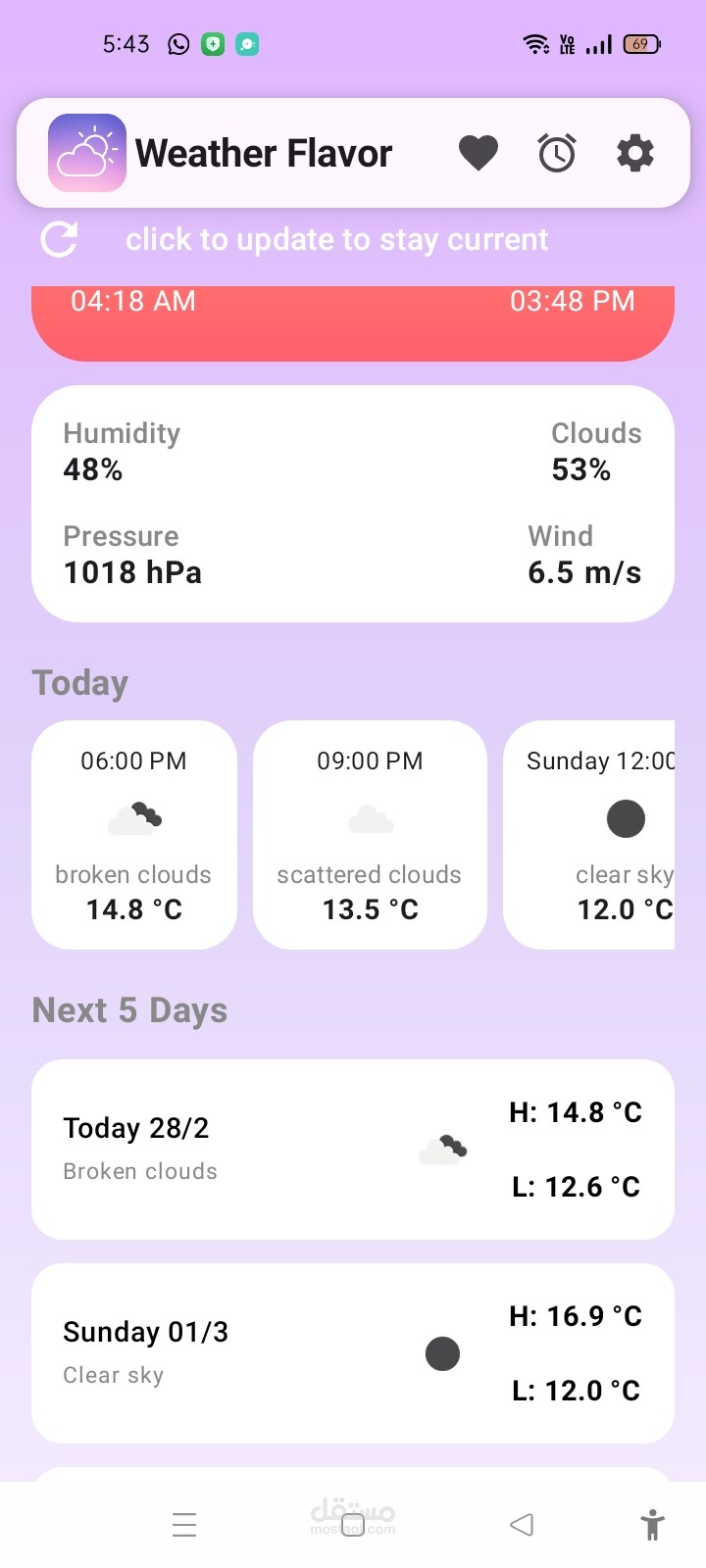
Task: Open the accessibility shortcut
Action: click(x=652, y=1525)
